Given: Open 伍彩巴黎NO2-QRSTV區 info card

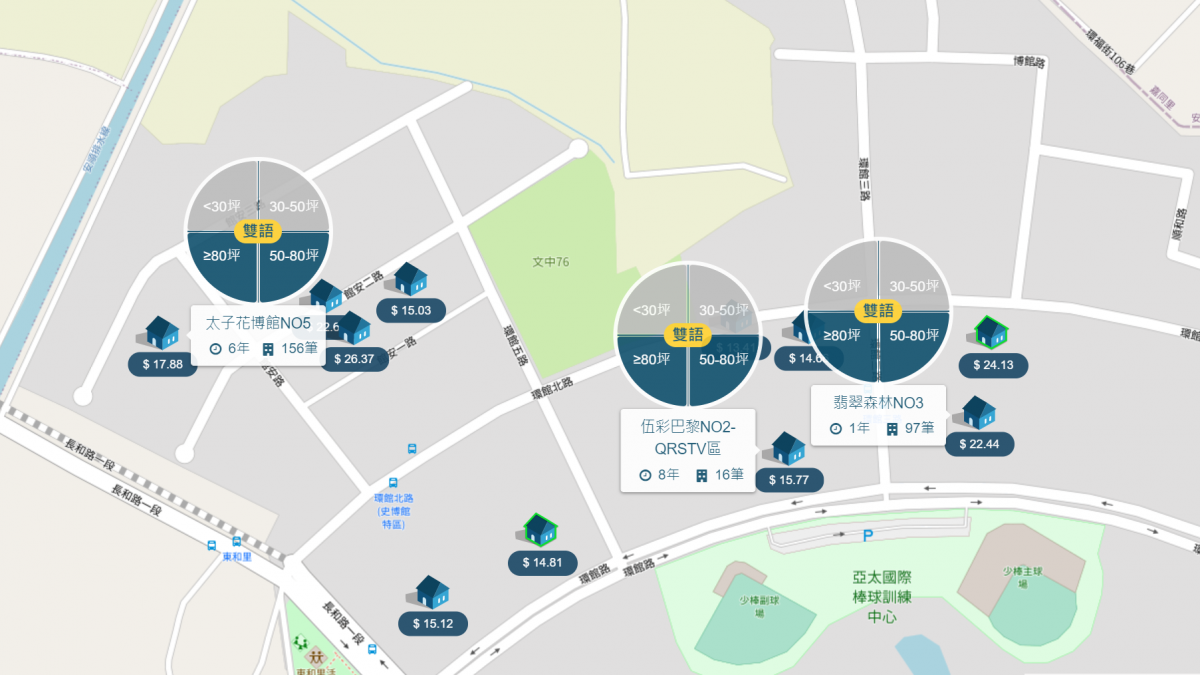Looking at the screenshot, I should [688, 450].
